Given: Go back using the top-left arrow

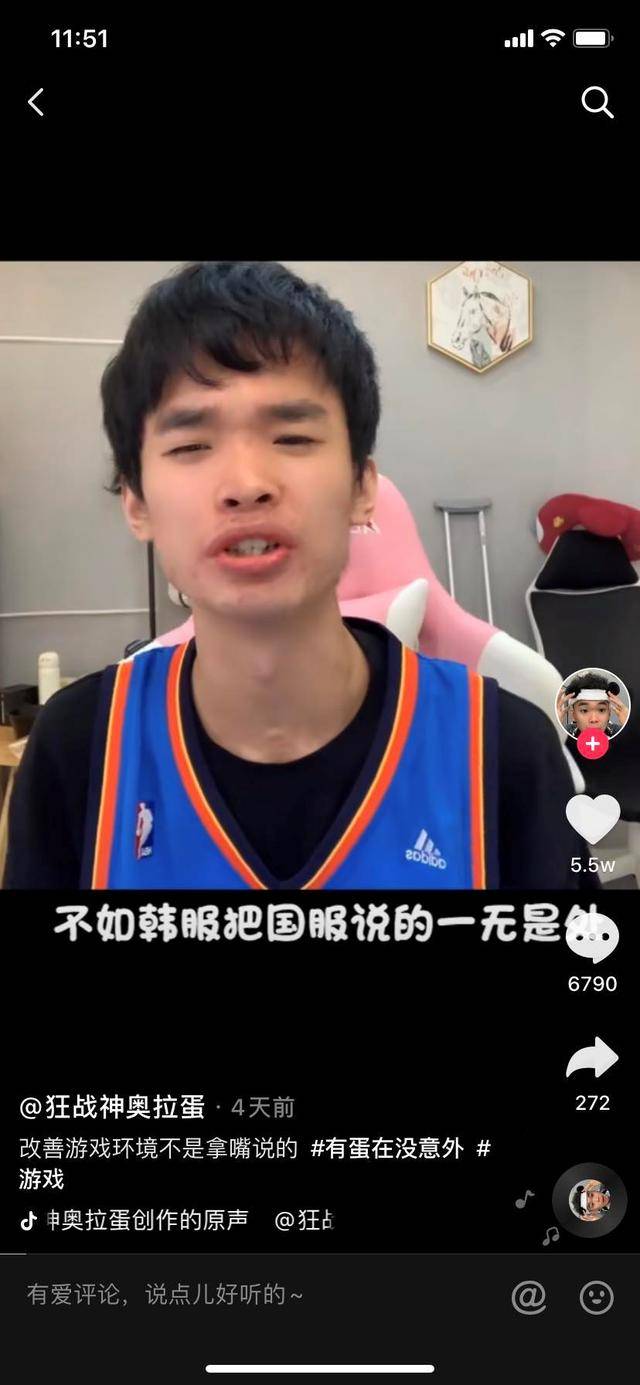Looking at the screenshot, I should point(36,102).
